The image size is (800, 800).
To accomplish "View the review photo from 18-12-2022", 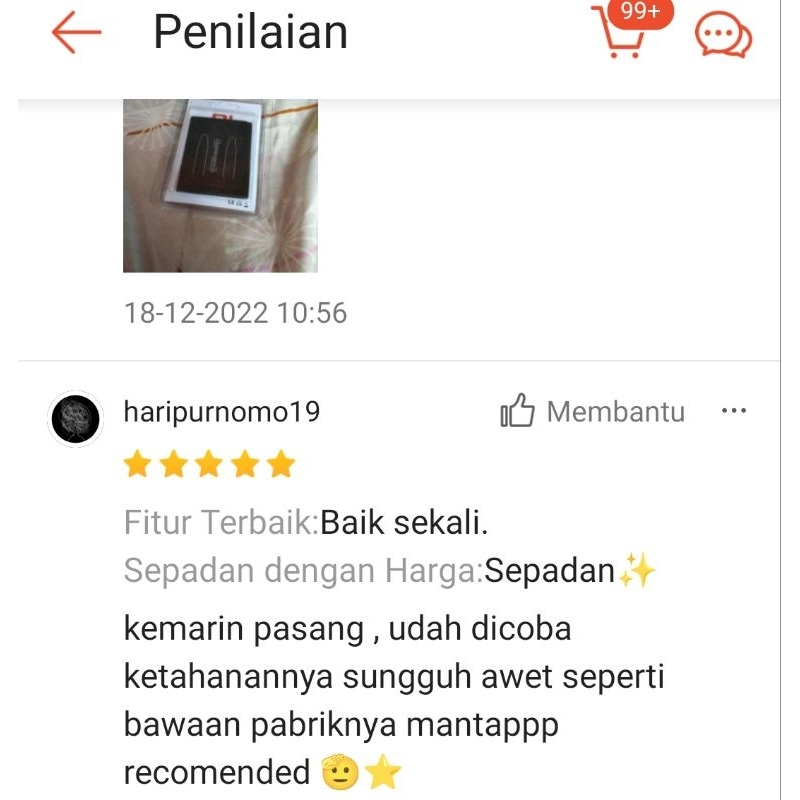I will click(x=220, y=185).
